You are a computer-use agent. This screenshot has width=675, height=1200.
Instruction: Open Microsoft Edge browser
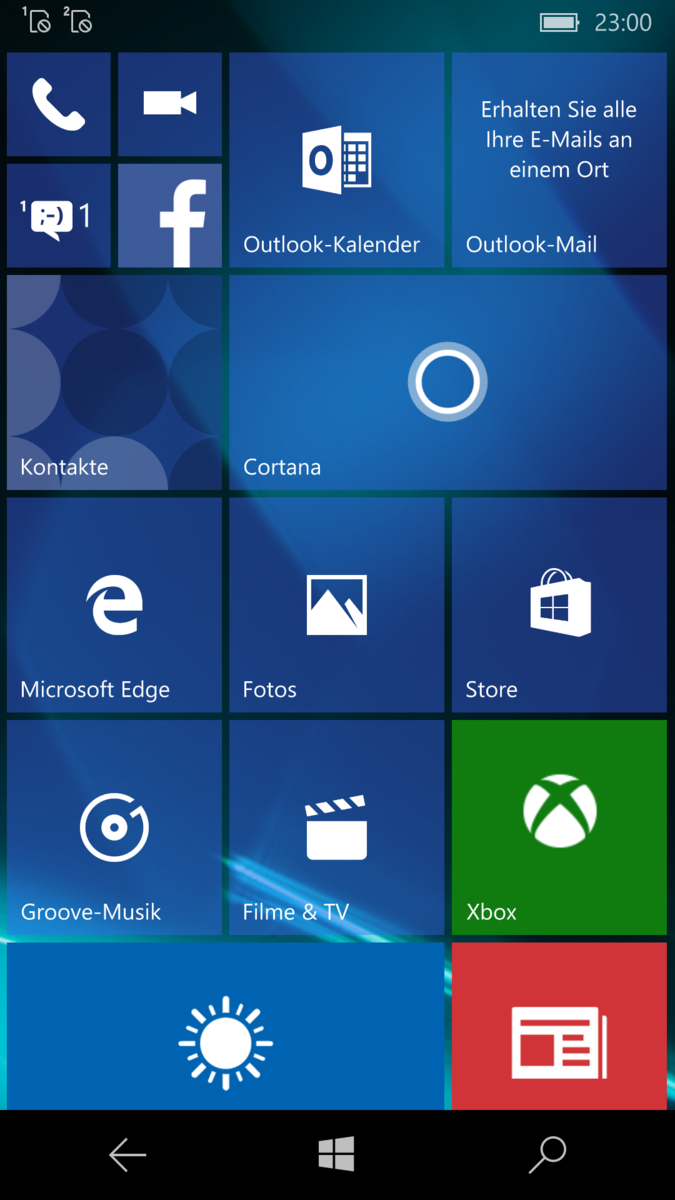[114, 605]
